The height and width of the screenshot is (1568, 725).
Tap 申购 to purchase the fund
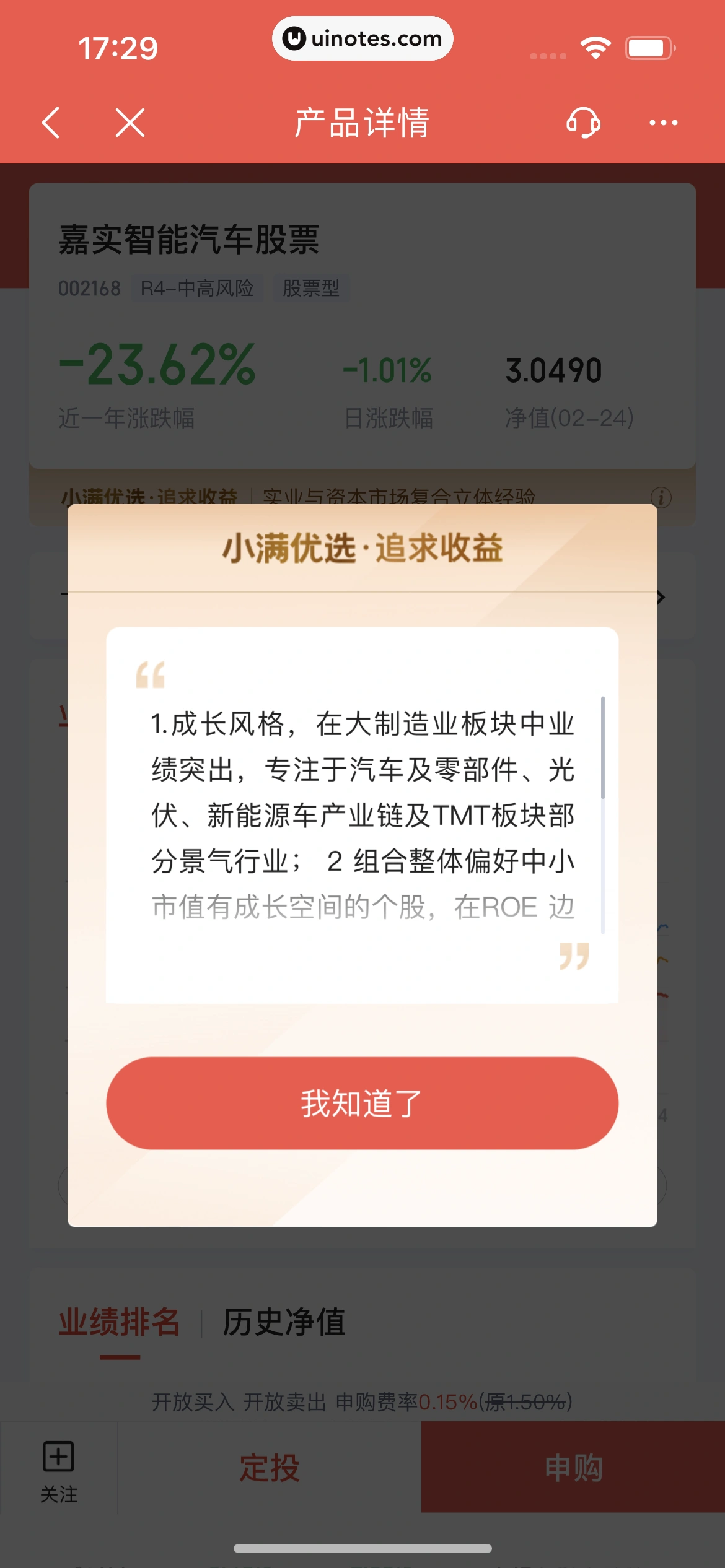[573, 1468]
